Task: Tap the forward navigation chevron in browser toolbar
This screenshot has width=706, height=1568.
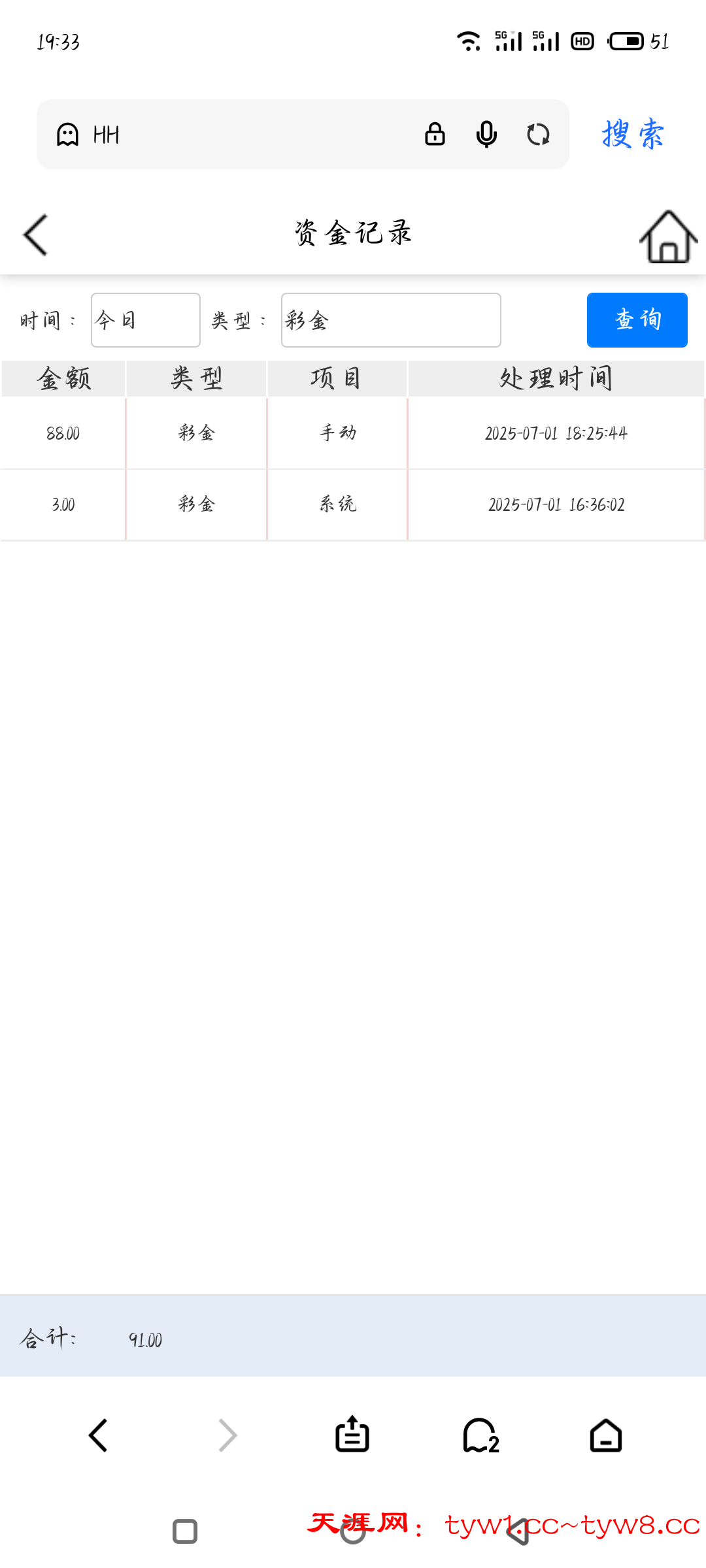Action: pyautogui.click(x=227, y=1436)
